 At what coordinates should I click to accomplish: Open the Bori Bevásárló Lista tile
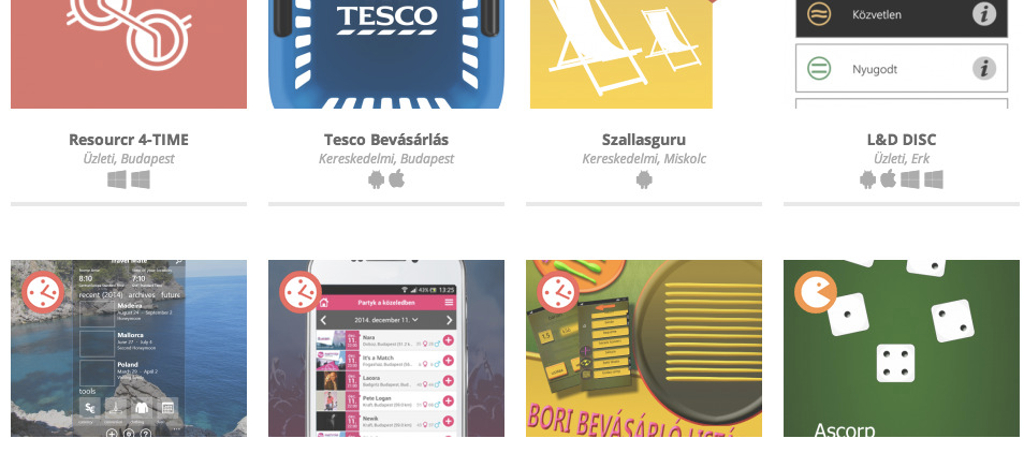click(644, 348)
